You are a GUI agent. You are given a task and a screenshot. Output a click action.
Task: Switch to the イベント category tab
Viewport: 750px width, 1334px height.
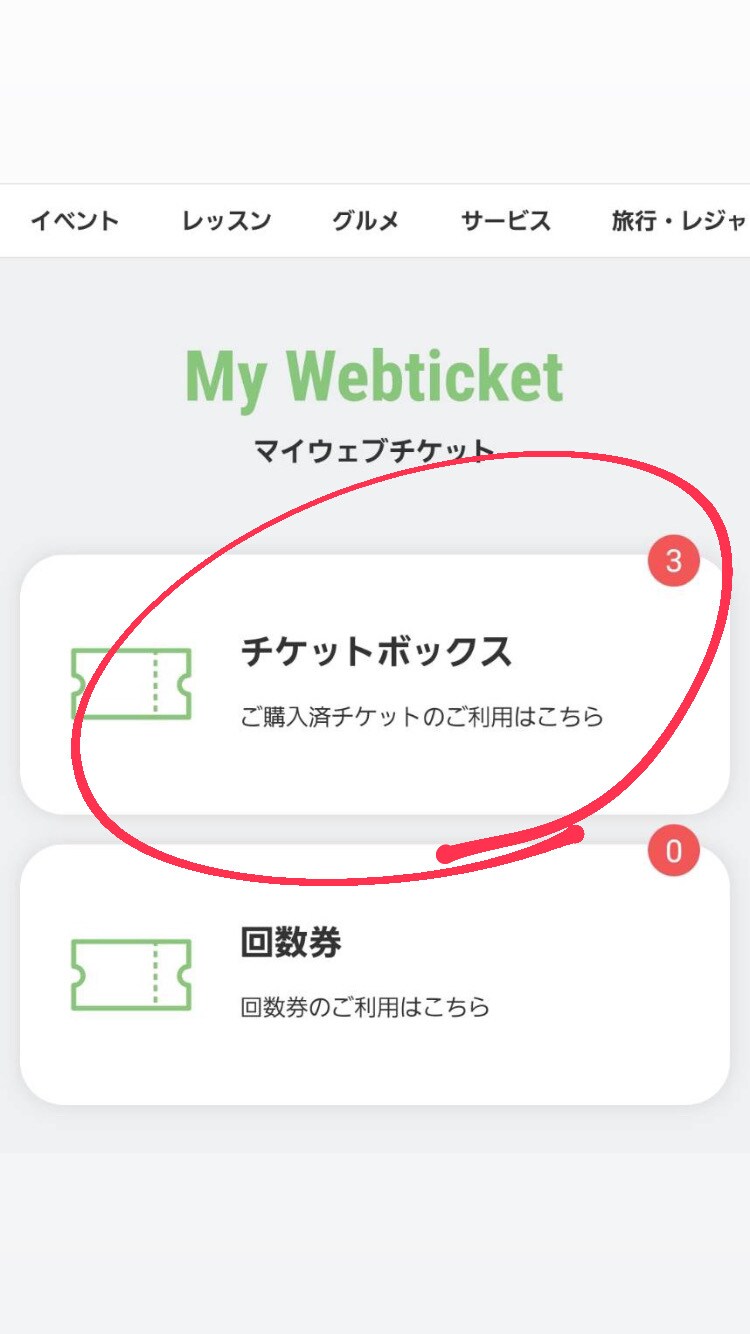(x=75, y=221)
